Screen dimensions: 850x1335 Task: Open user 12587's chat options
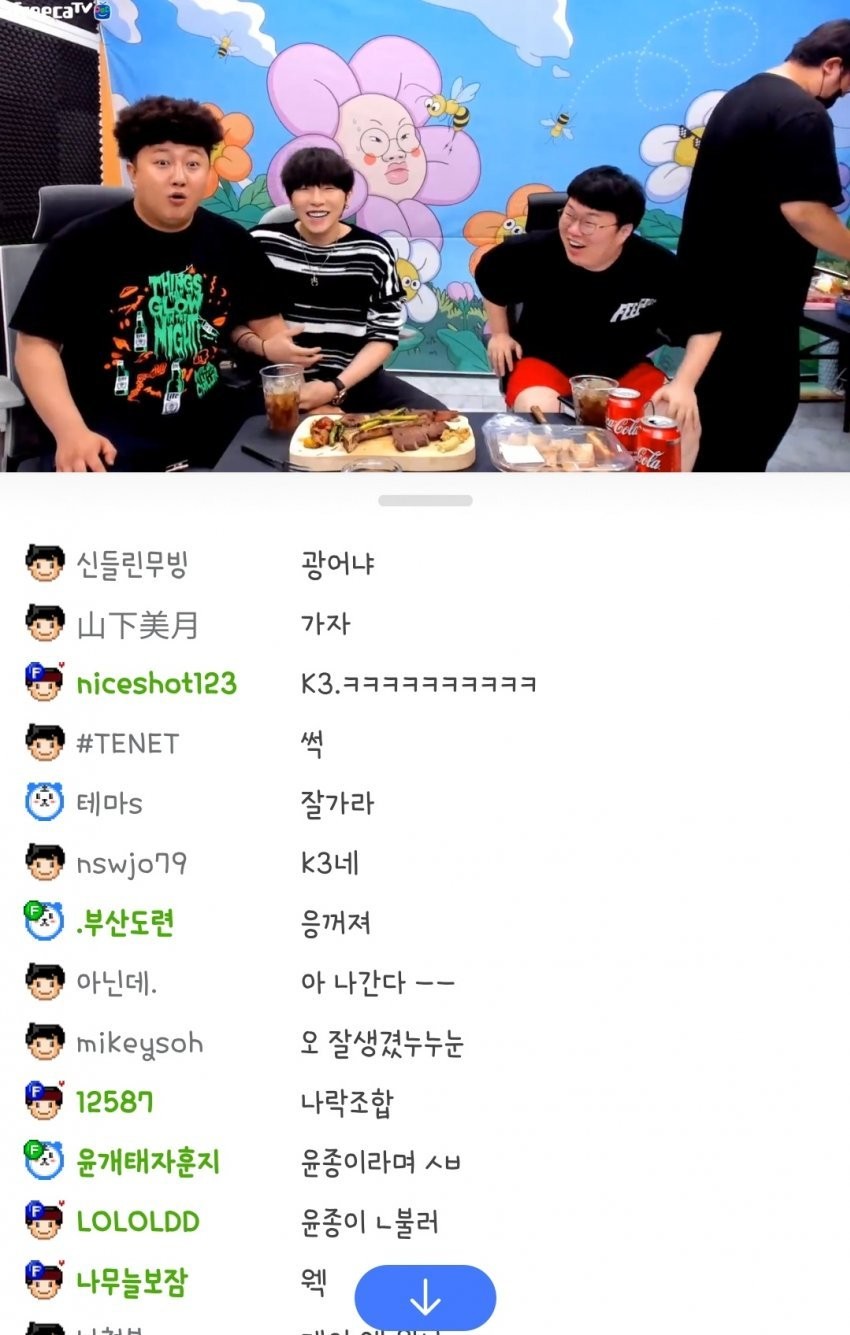pyautogui.click(x=115, y=1103)
